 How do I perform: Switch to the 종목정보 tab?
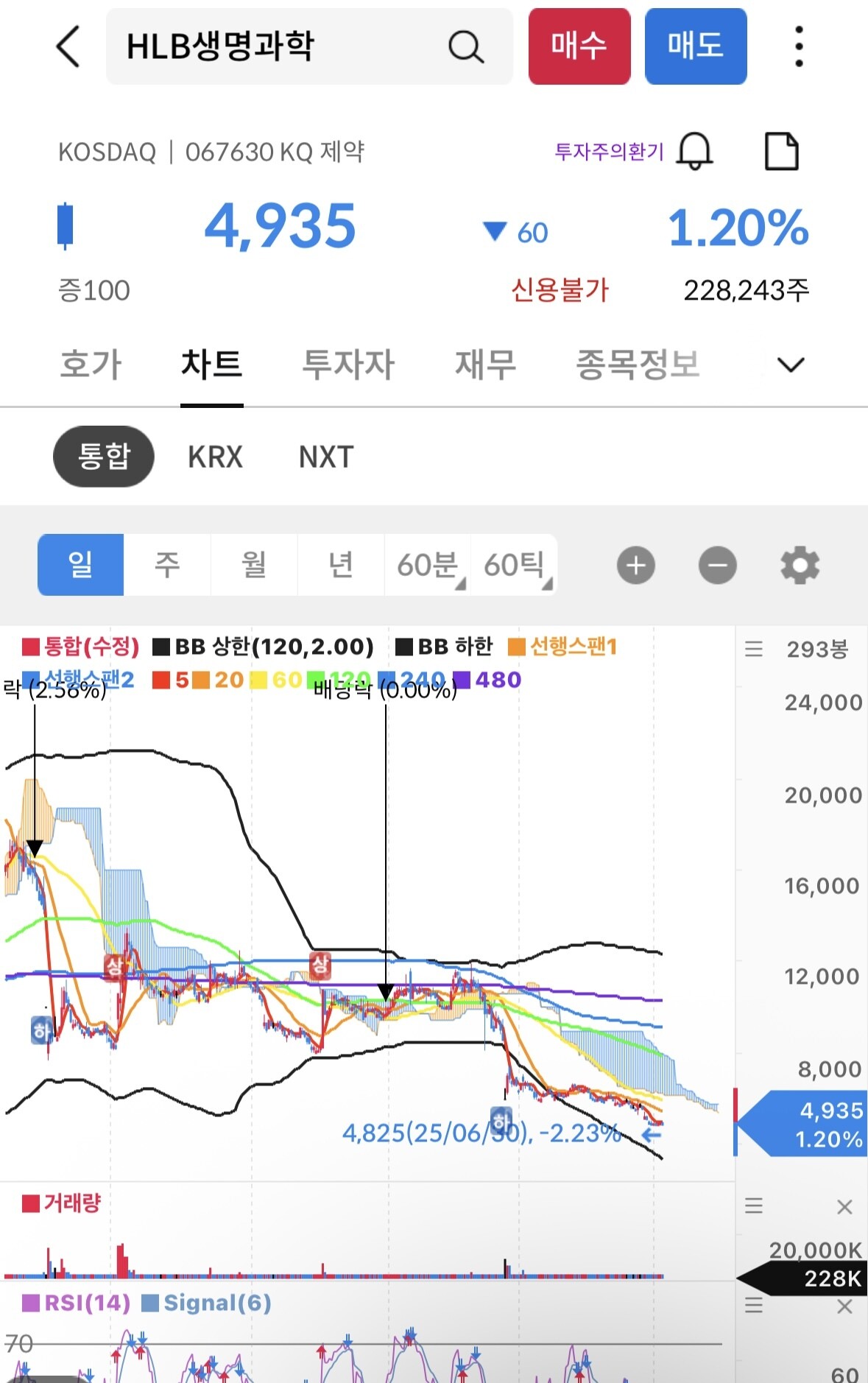coord(638,365)
